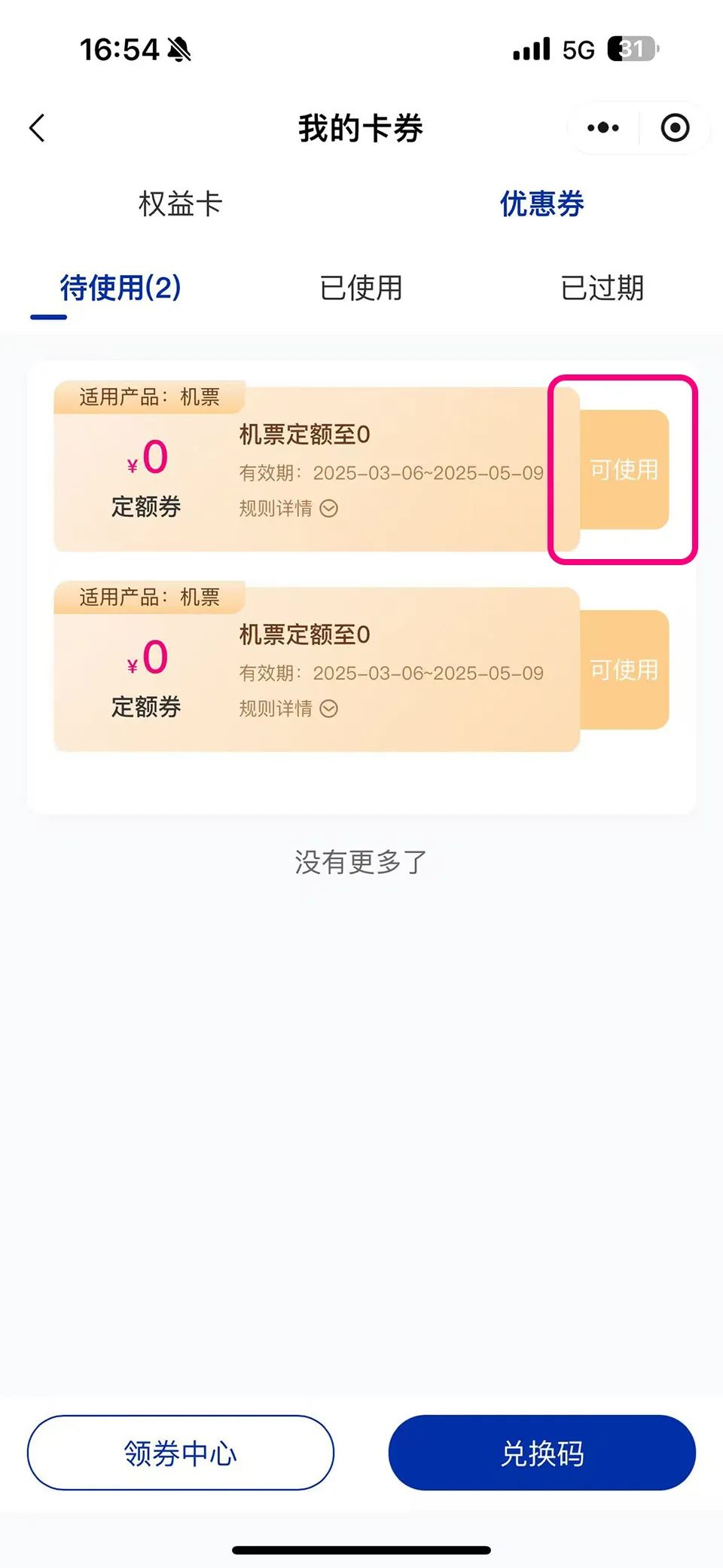Open the mini program more menu
This screenshot has height=1568, width=723.
pos(603,128)
